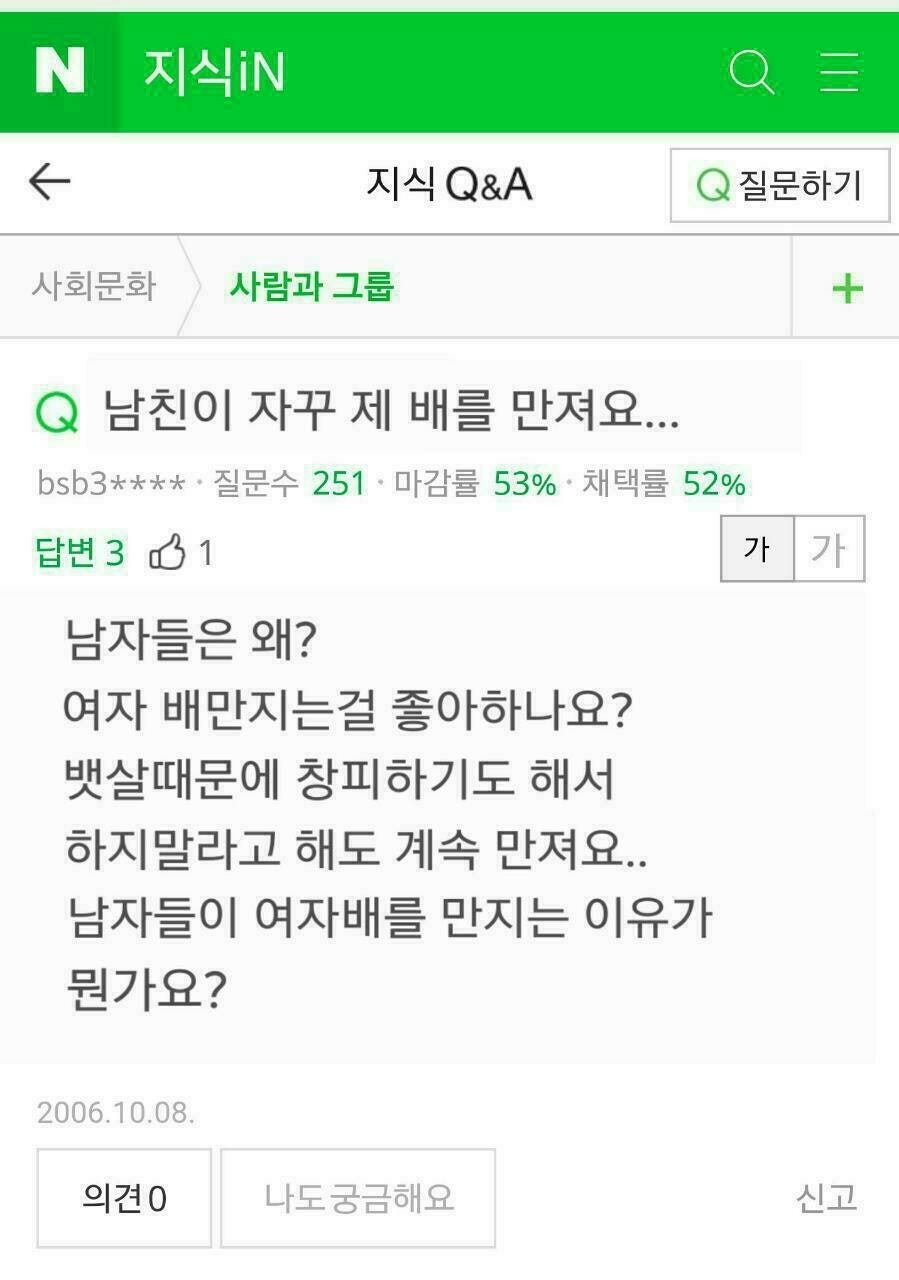Open the hamburger menu
This screenshot has height=1280, width=899.
point(839,72)
